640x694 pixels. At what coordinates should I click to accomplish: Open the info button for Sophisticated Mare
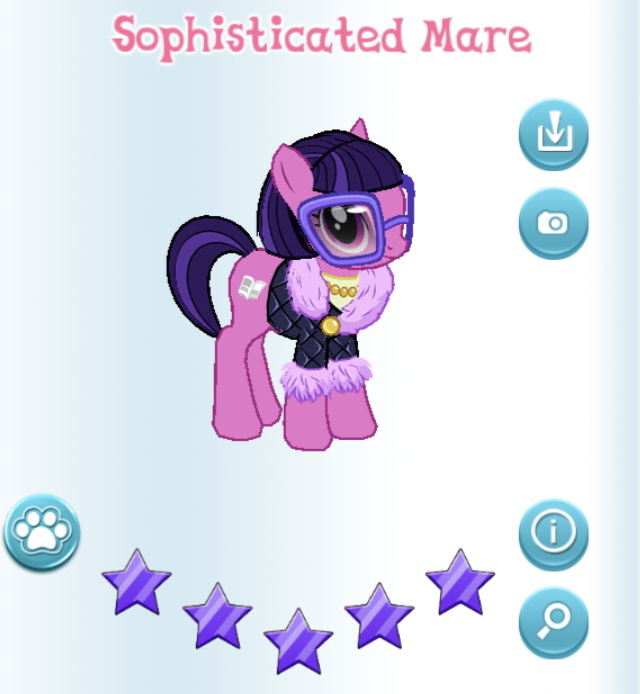coord(553,534)
